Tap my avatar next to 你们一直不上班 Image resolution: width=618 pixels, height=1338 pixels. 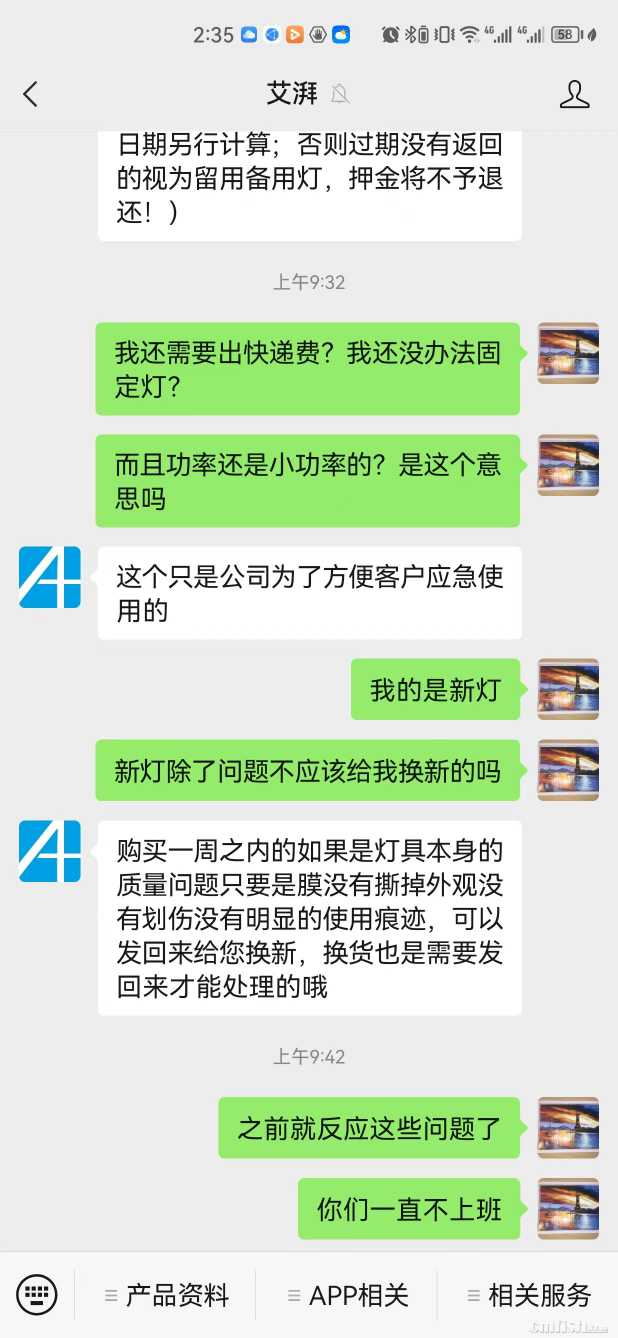568,1208
